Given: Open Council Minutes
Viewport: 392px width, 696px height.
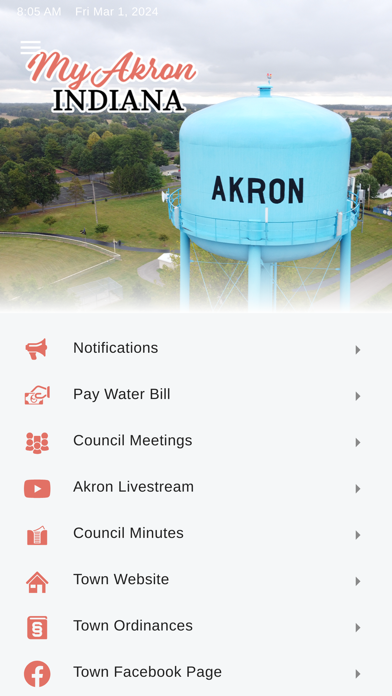Looking at the screenshot, I should [196, 534].
